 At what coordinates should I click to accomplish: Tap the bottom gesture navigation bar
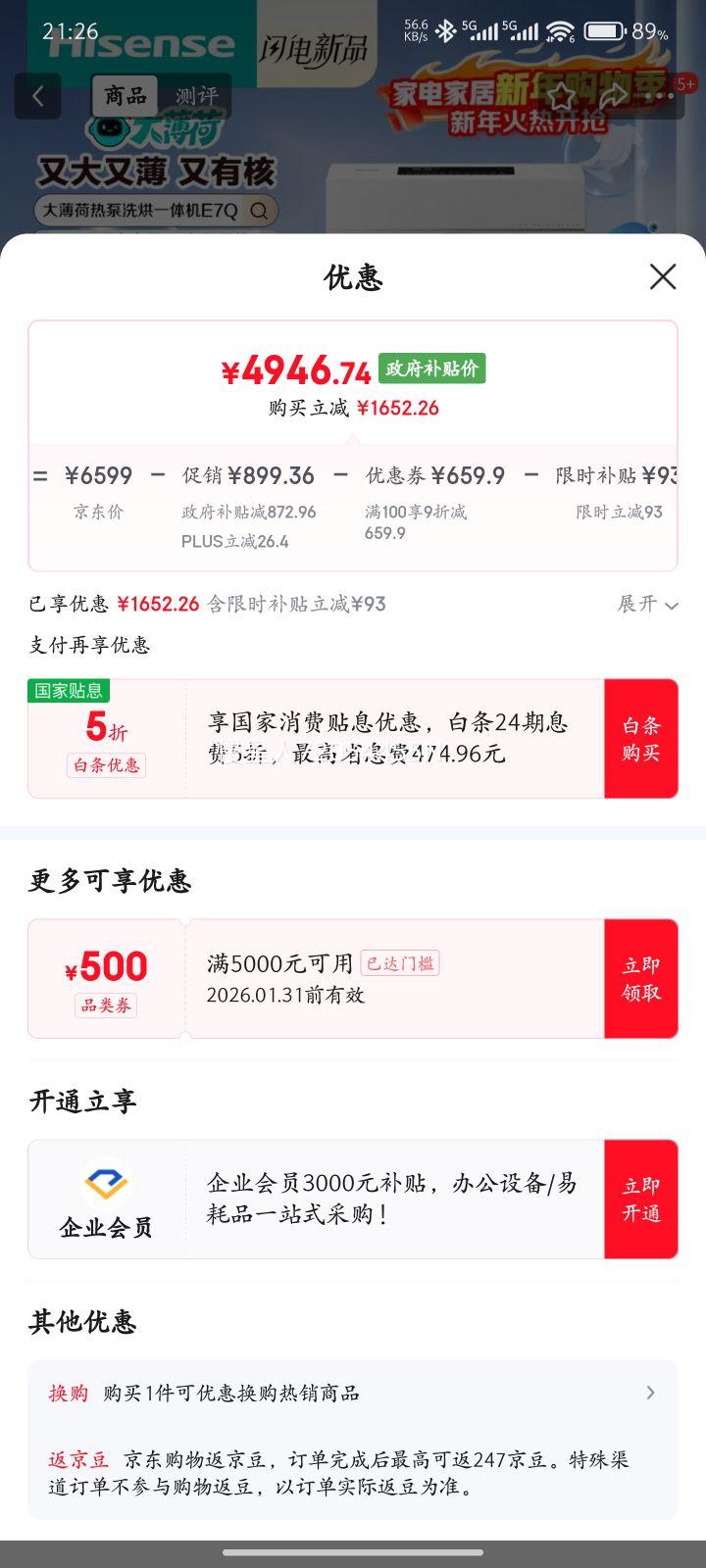coord(353,1551)
